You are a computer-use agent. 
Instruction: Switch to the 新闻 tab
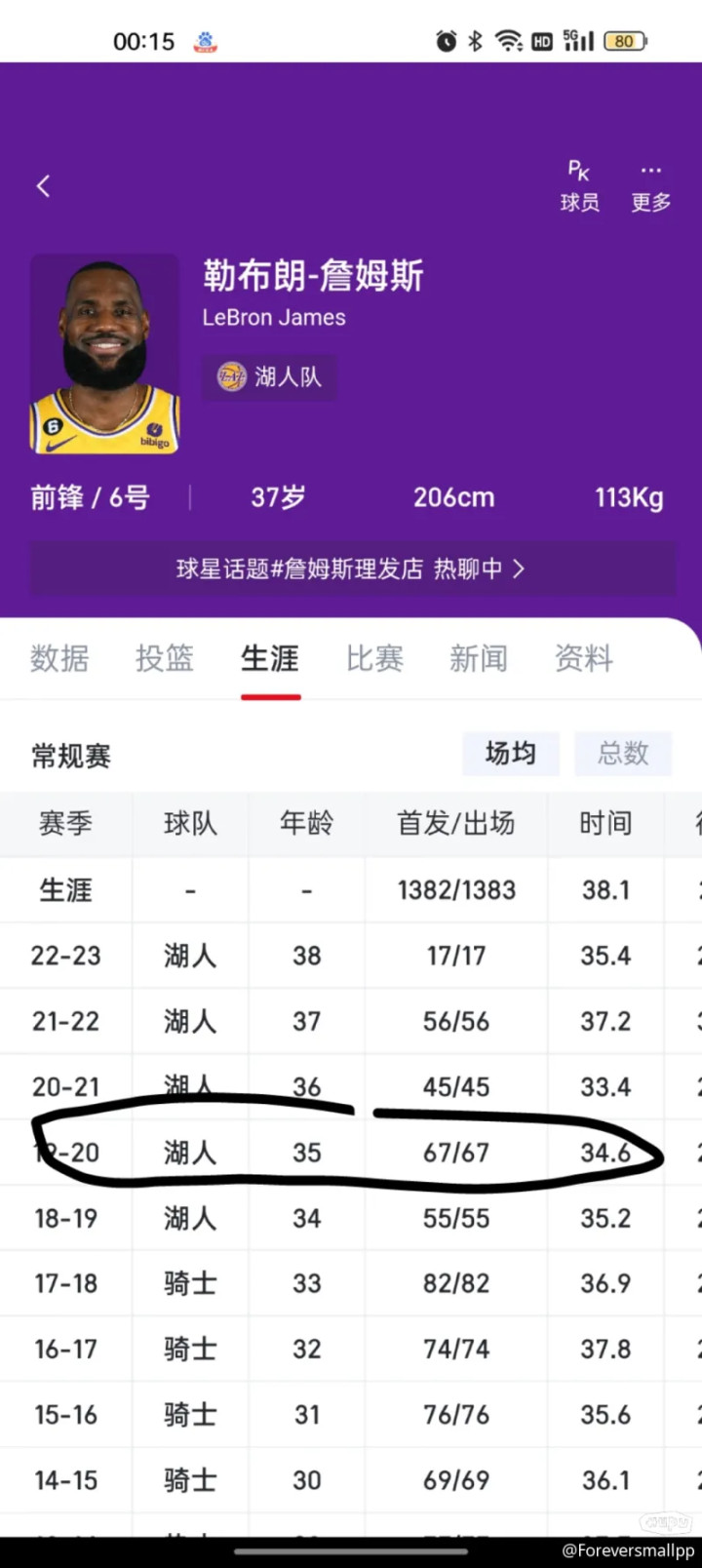[479, 658]
